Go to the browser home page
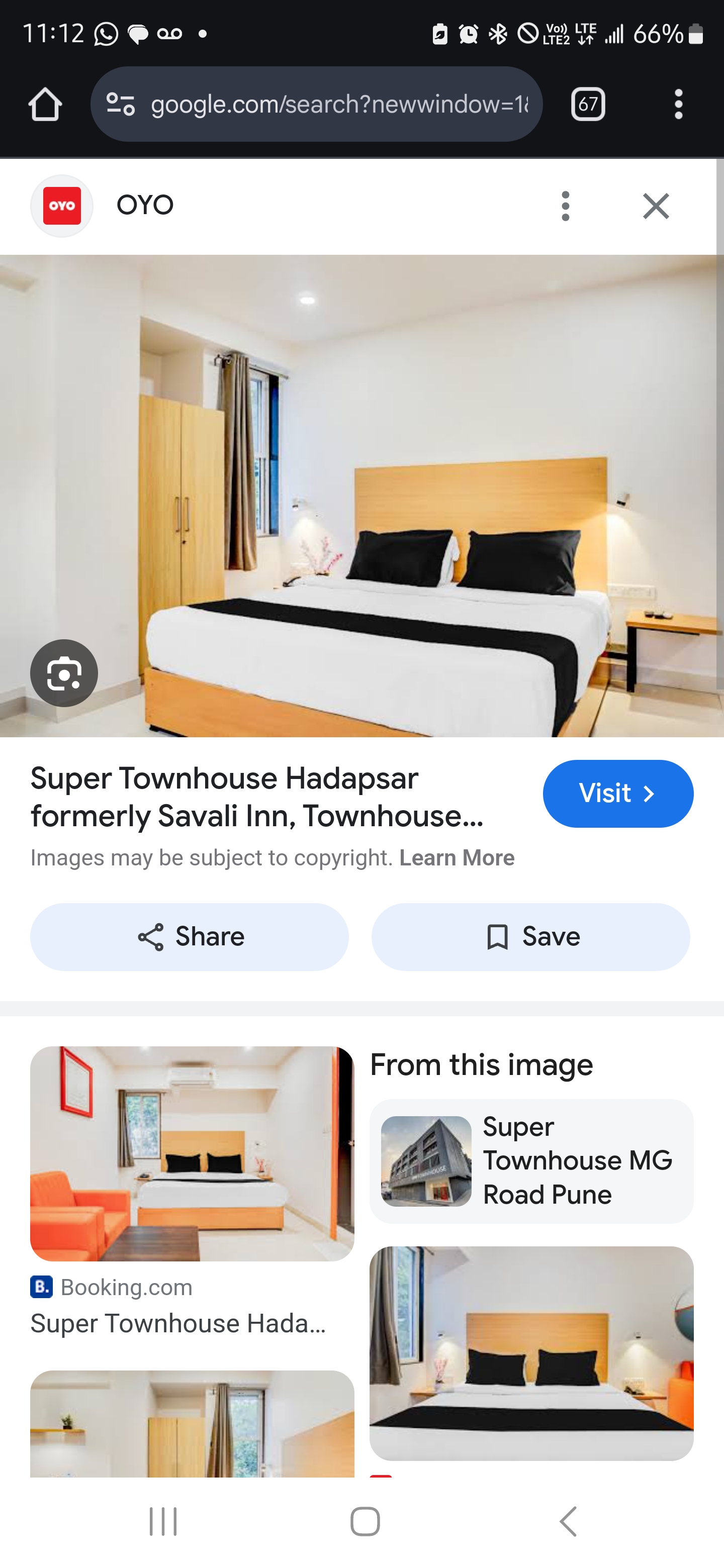The width and height of the screenshot is (724, 1568). (45, 104)
